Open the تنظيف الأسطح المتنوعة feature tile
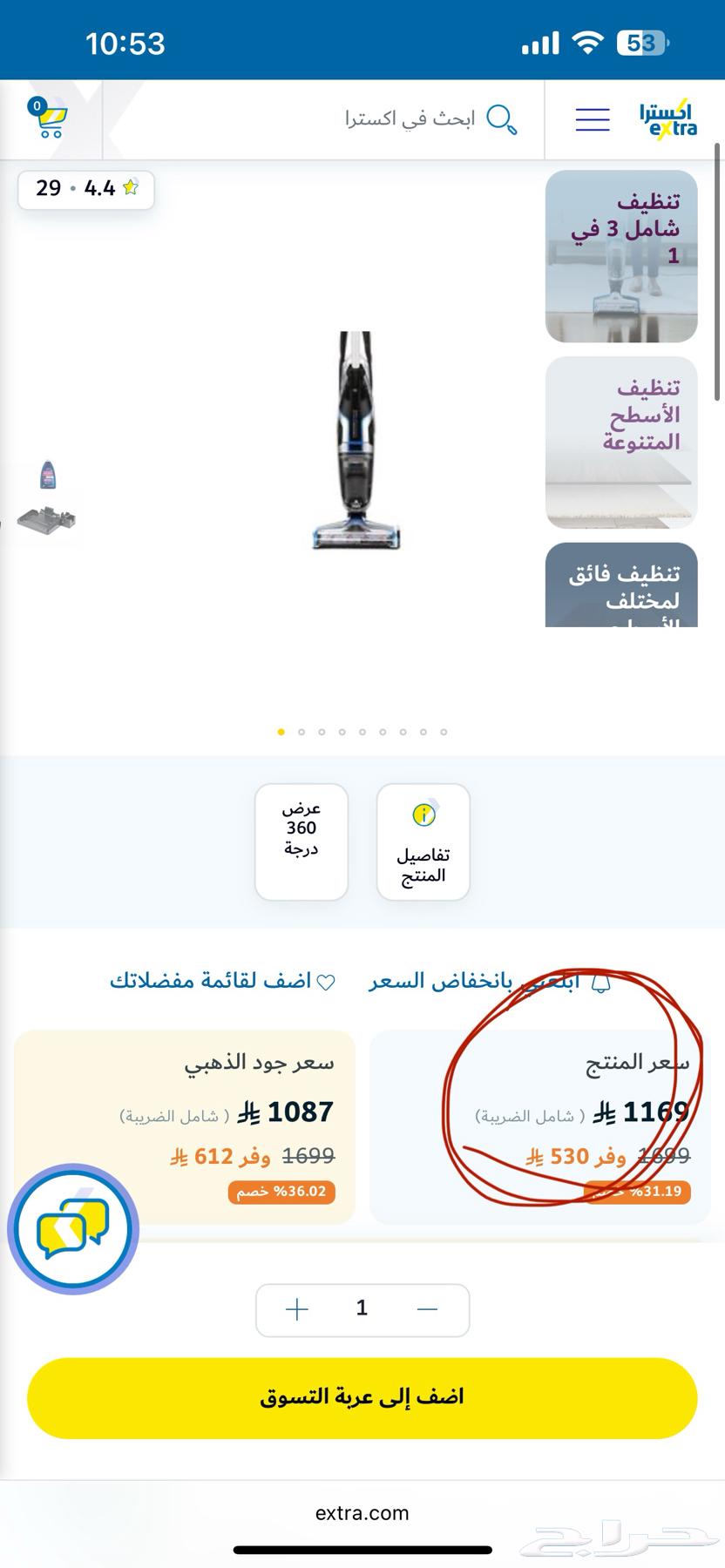 [621, 443]
